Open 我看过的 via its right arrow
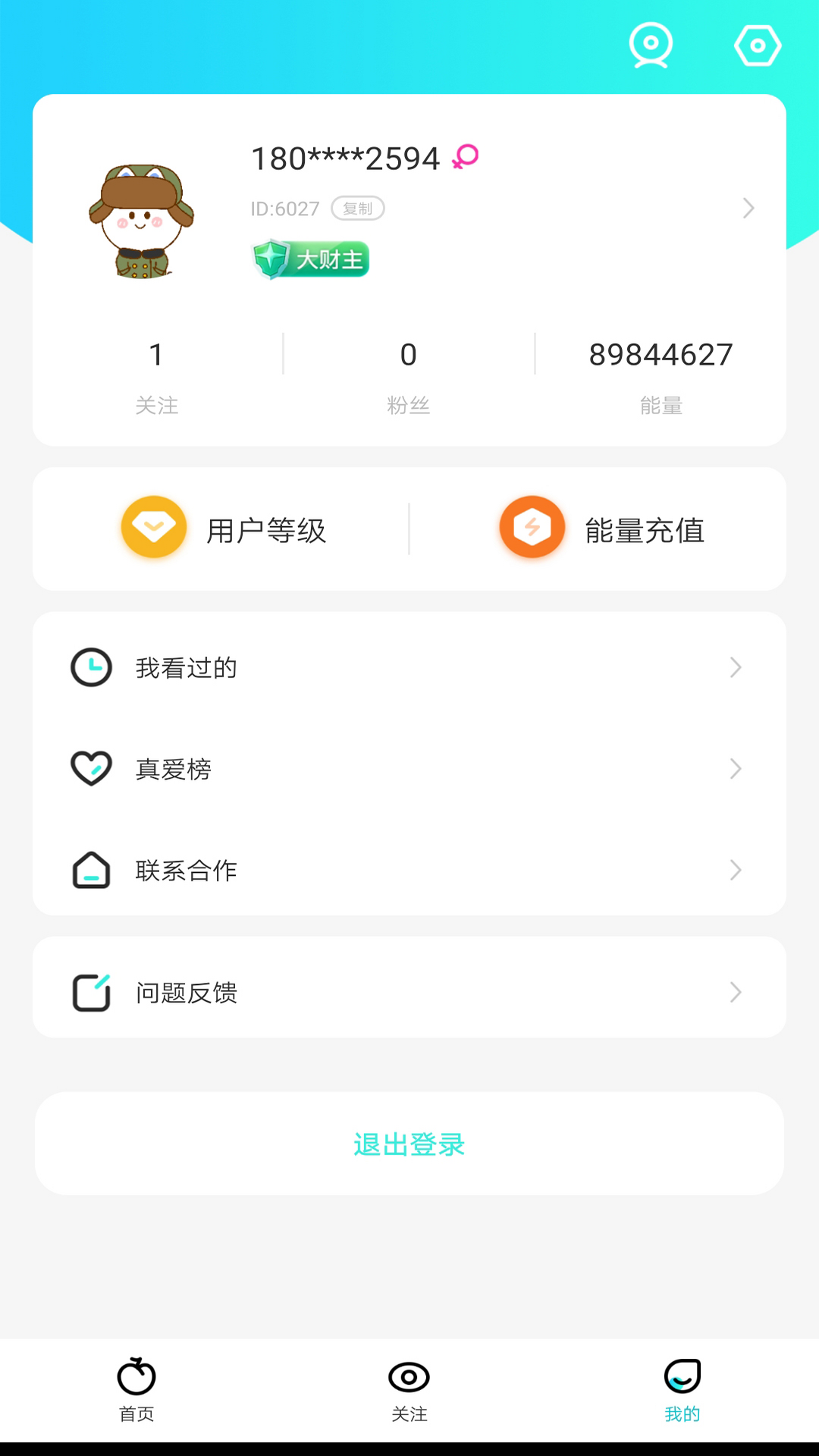The image size is (819, 1456). [x=734, y=667]
